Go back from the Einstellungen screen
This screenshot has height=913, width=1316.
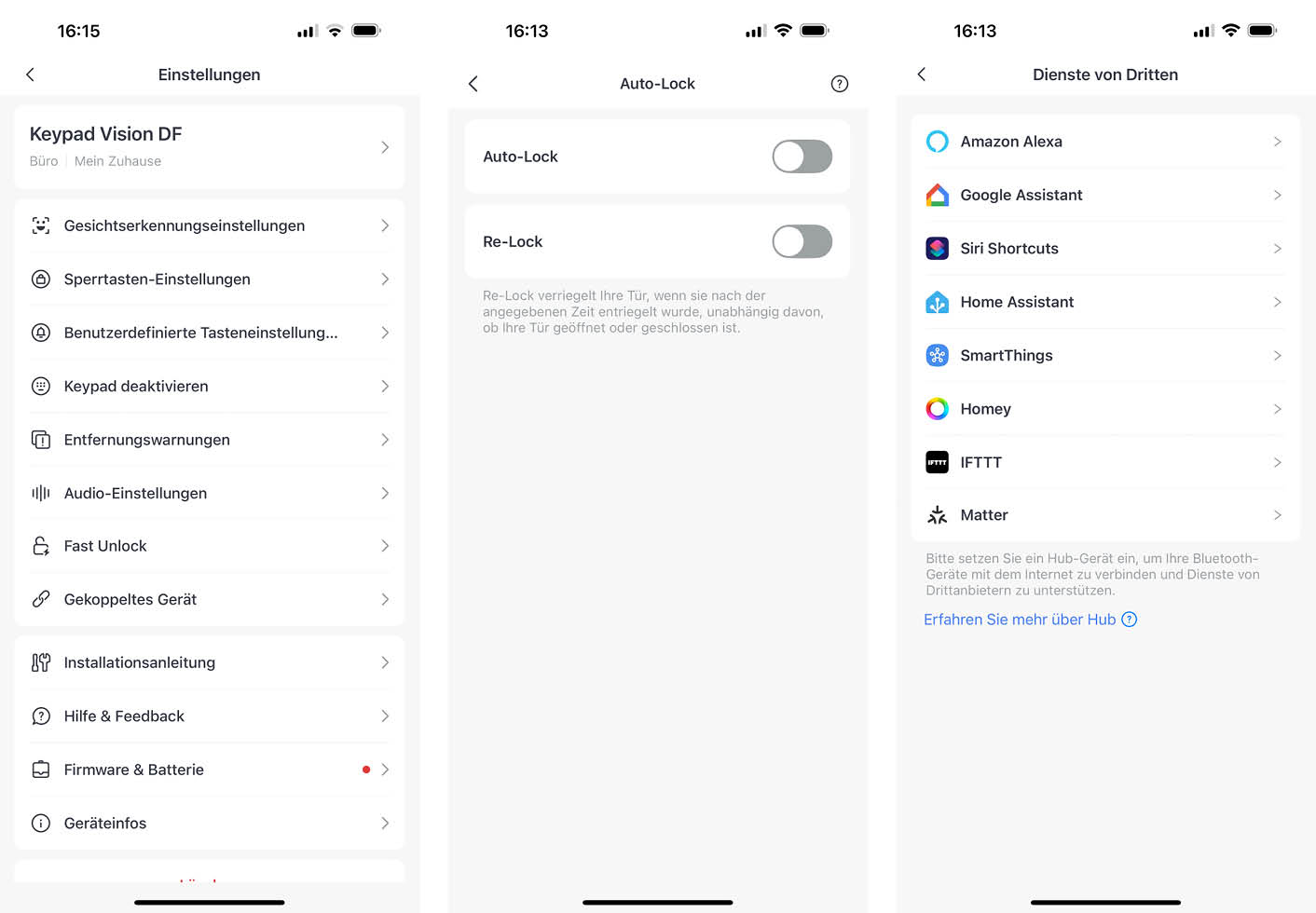click(30, 75)
